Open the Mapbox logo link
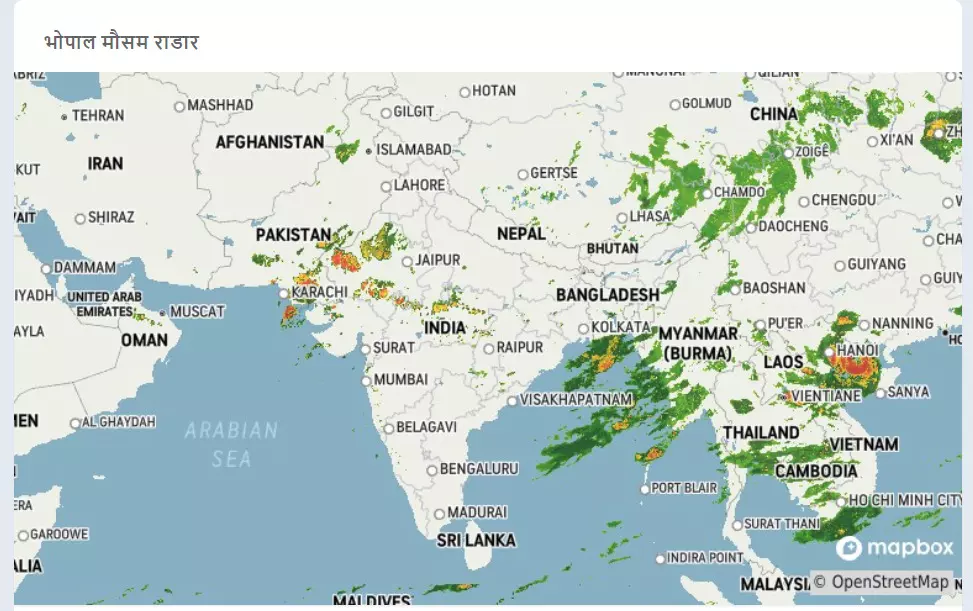This screenshot has height=611, width=973. (894, 548)
